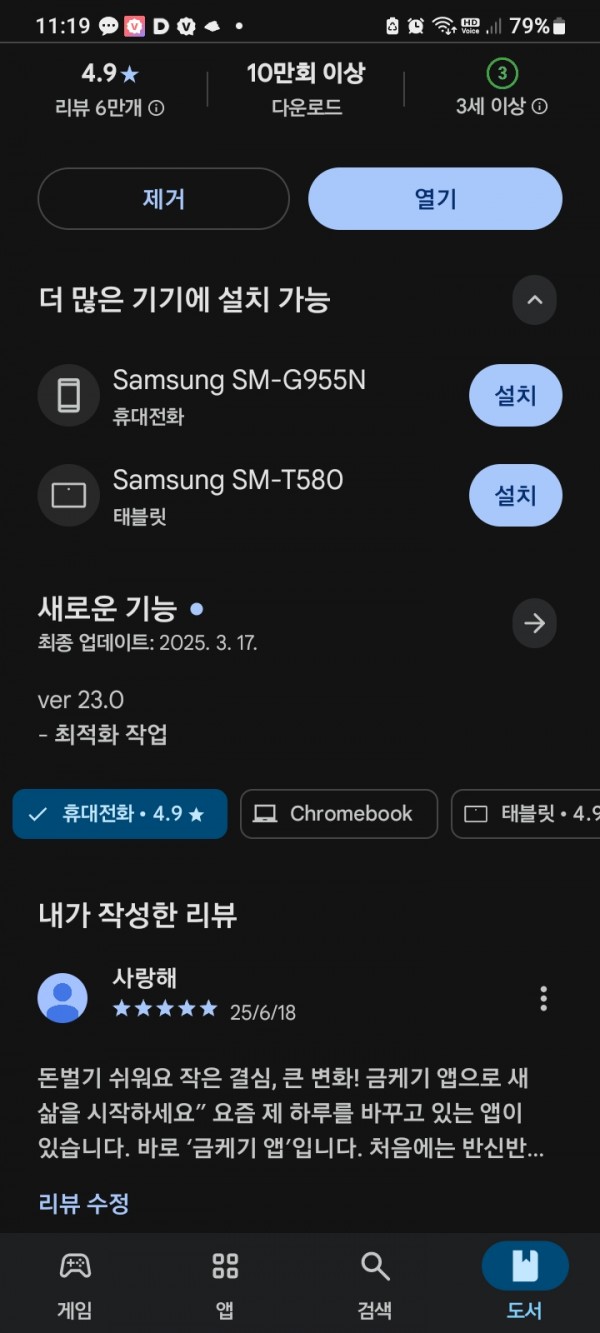
Task: Open overflow menu on 사랑해 review
Action: [543, 998]
